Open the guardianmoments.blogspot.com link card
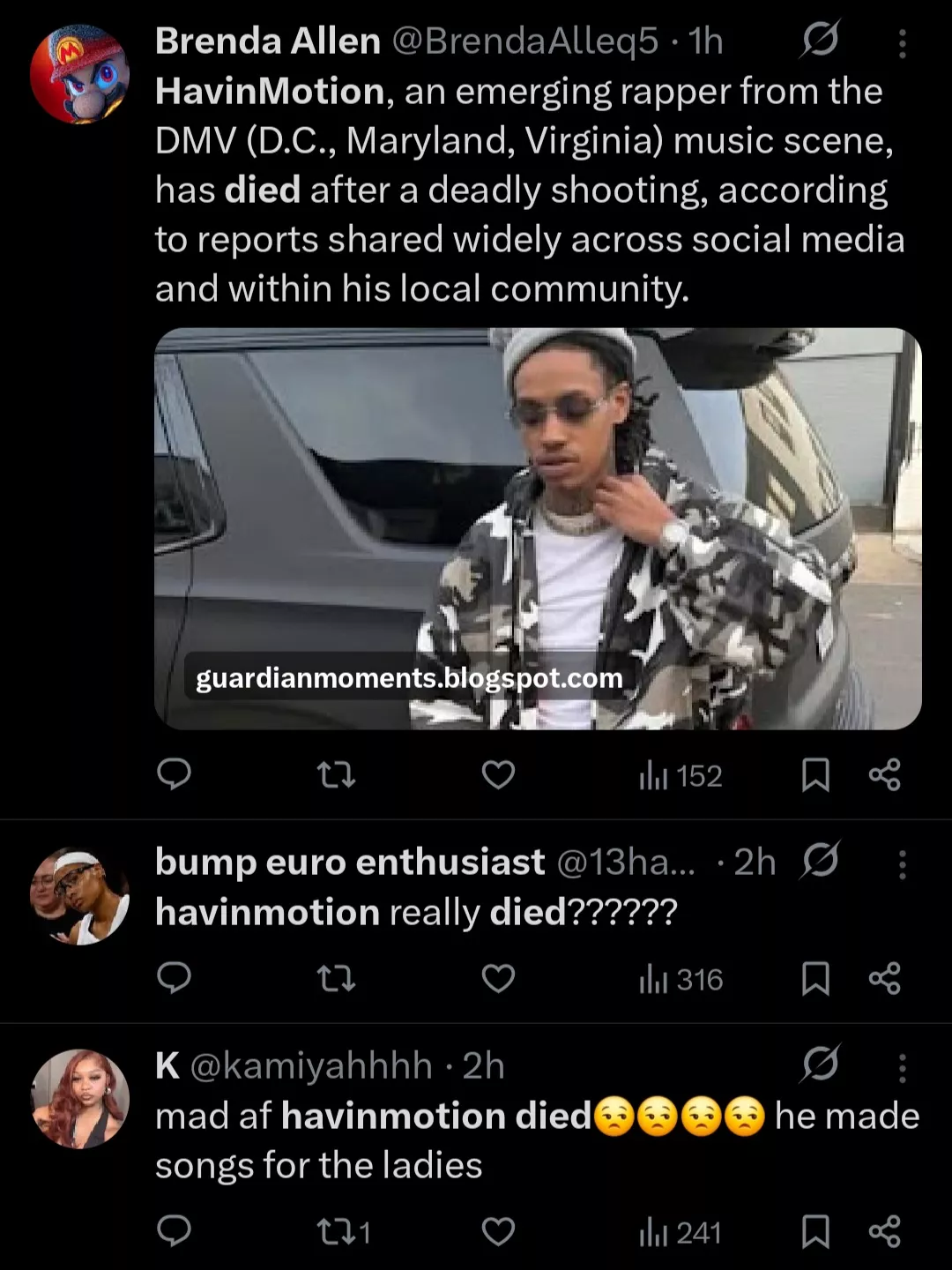952x1270 pixels. [538, 528]
